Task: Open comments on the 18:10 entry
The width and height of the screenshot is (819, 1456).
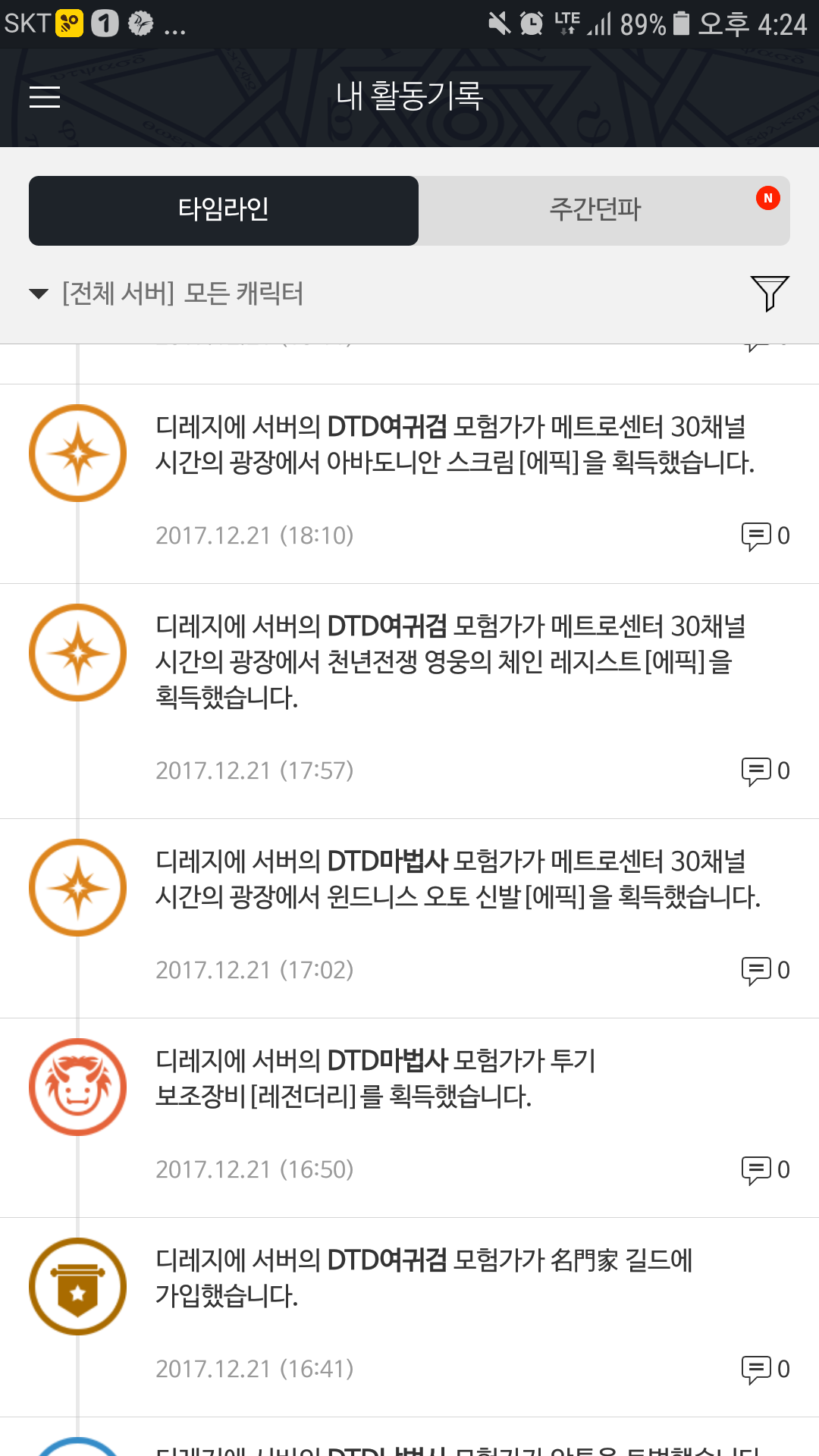Action: [766, 536]
